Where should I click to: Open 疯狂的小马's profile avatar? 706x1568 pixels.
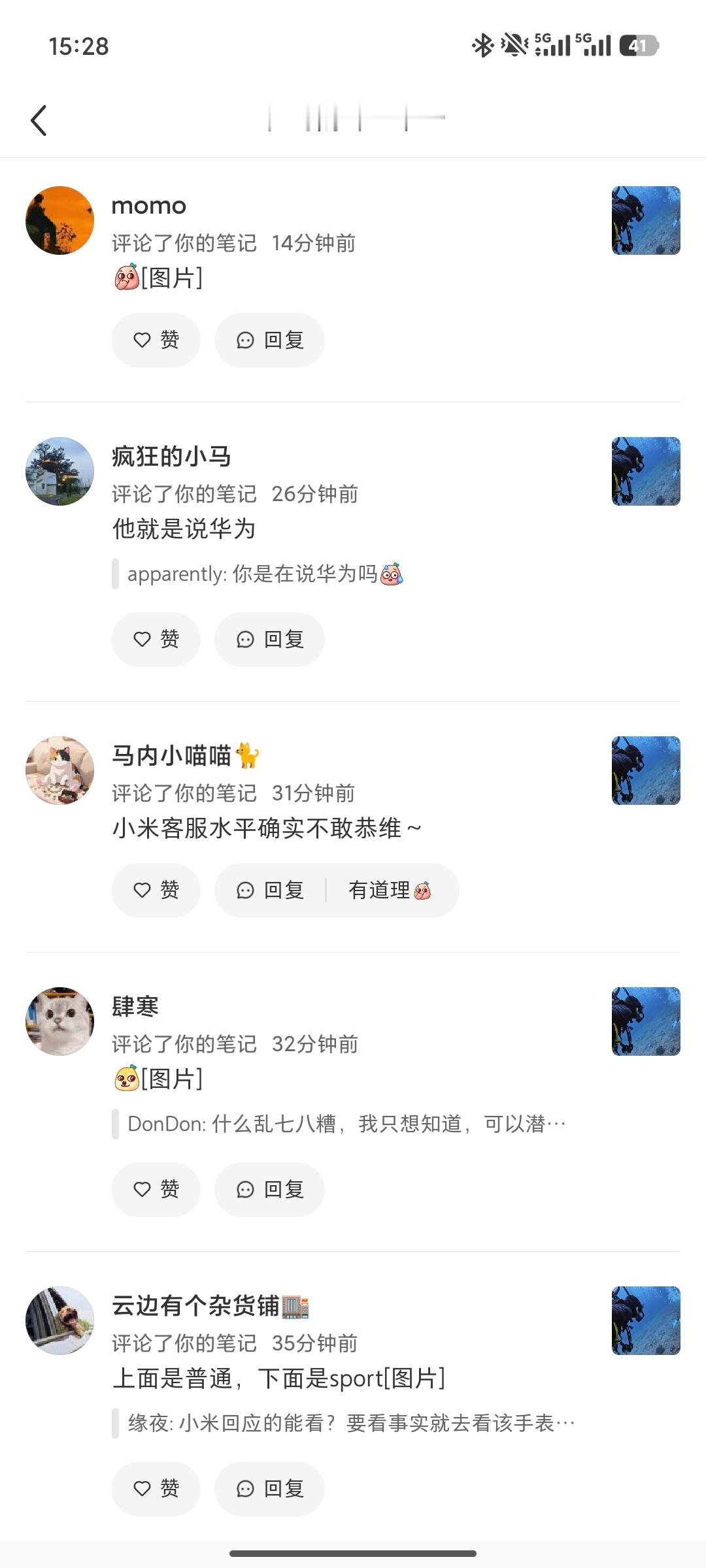click(59, 470)
